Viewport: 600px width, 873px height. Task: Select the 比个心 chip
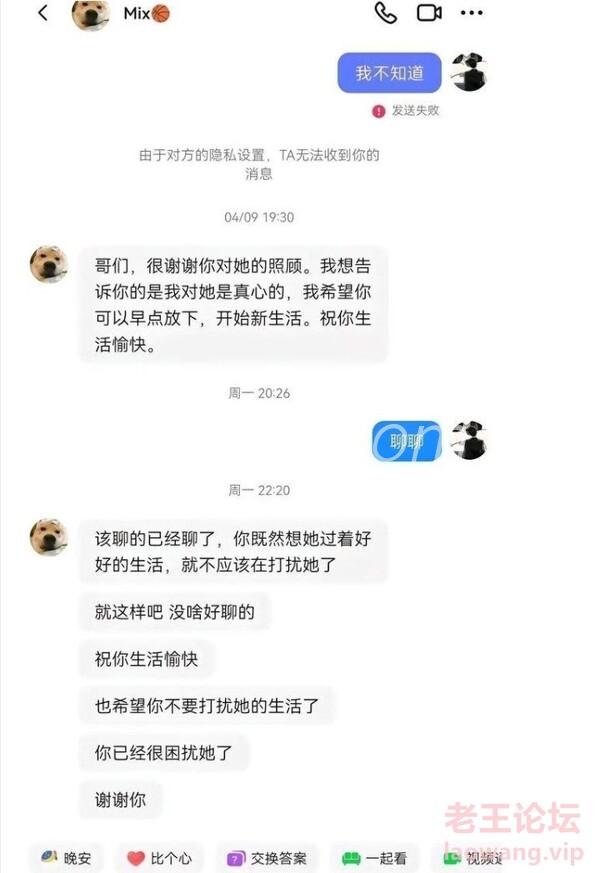(160, 857)
